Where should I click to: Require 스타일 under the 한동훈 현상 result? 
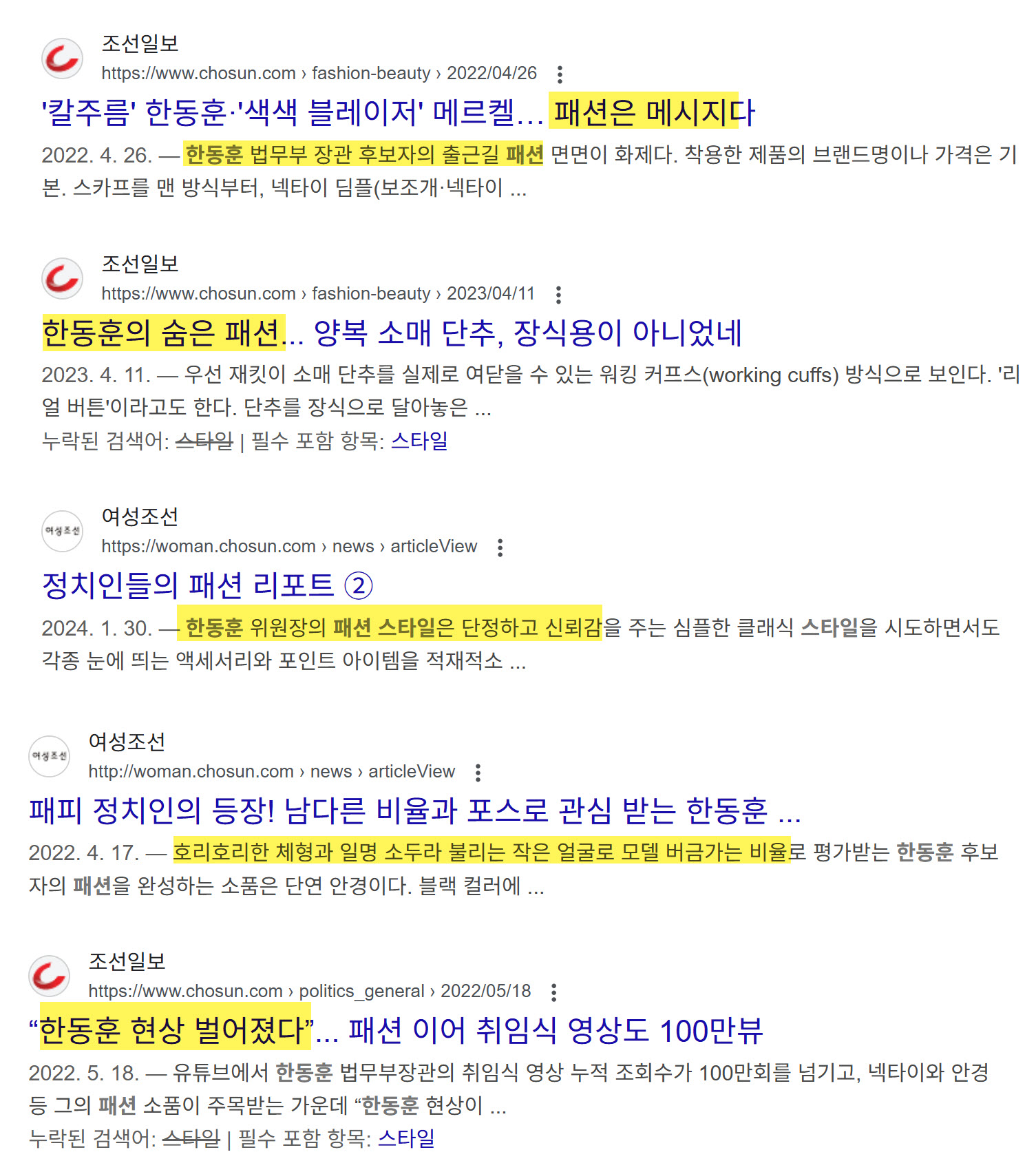[x=406, y=1138]
